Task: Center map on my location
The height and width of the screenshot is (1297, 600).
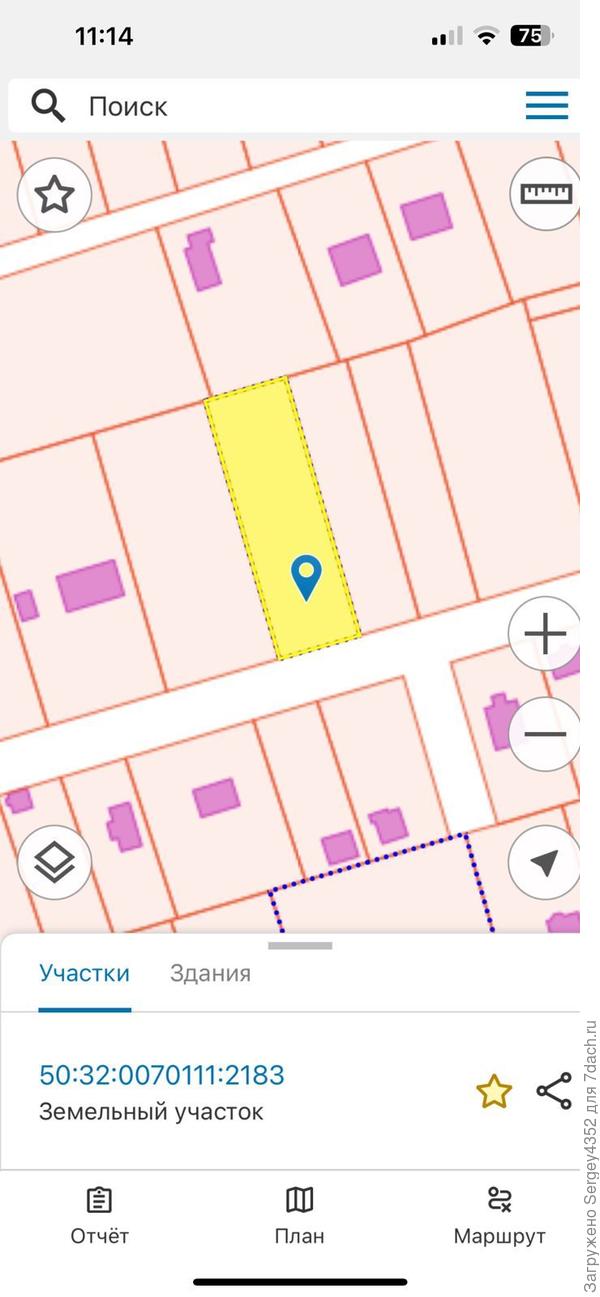Action: 545,862
